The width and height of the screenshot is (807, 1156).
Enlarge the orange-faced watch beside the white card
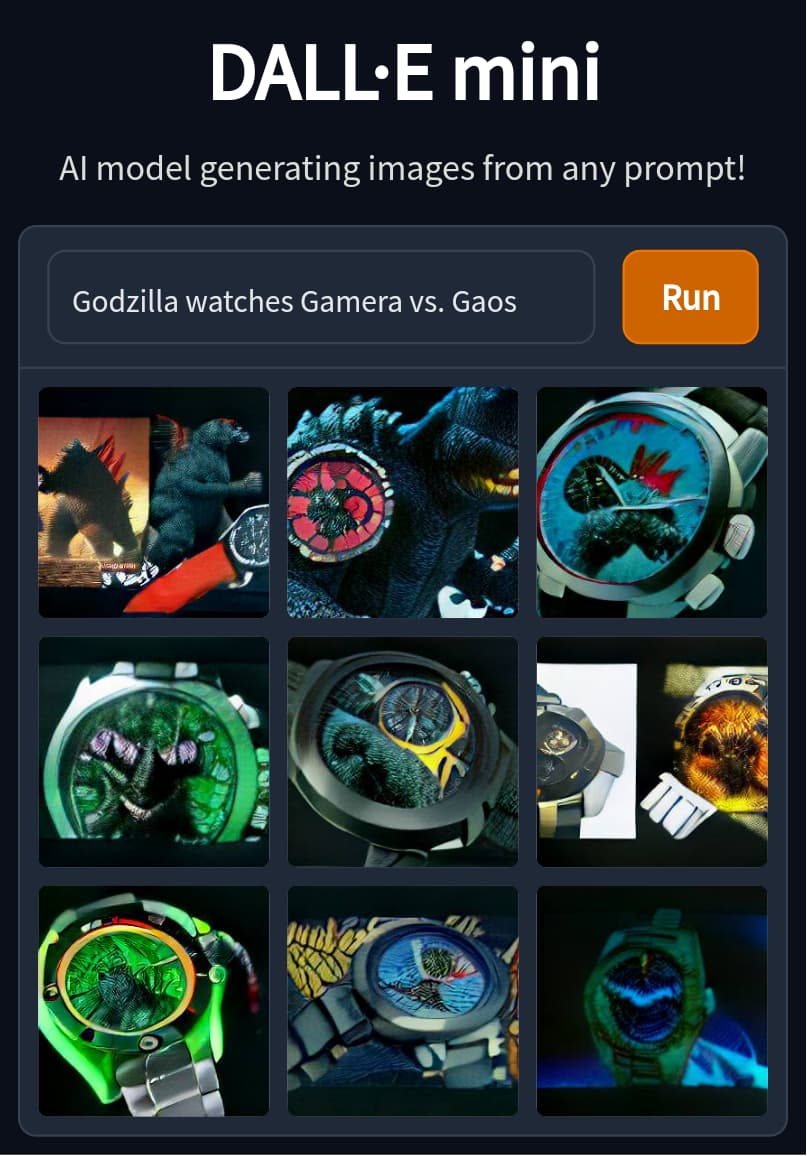651,751
